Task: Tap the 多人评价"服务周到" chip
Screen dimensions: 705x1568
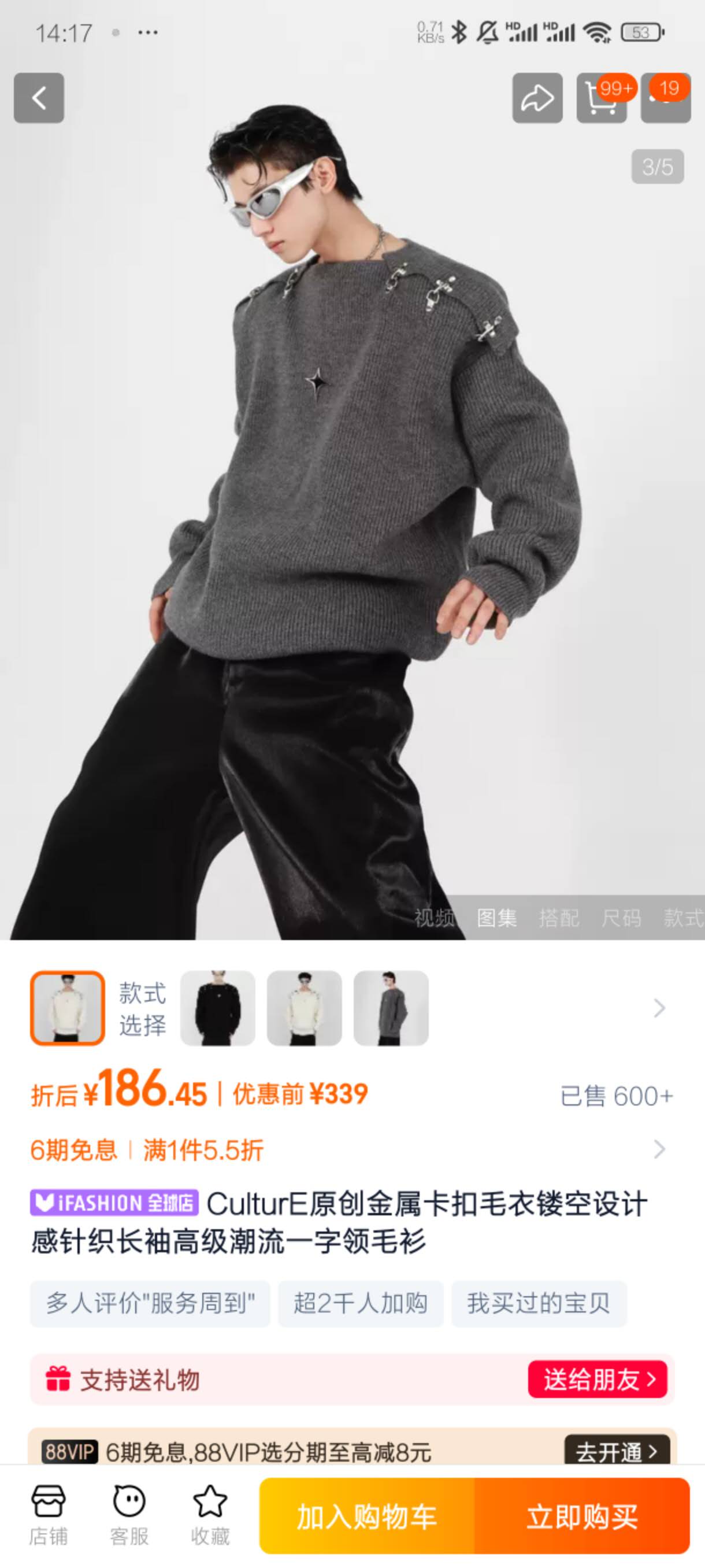Action: 150,1303
